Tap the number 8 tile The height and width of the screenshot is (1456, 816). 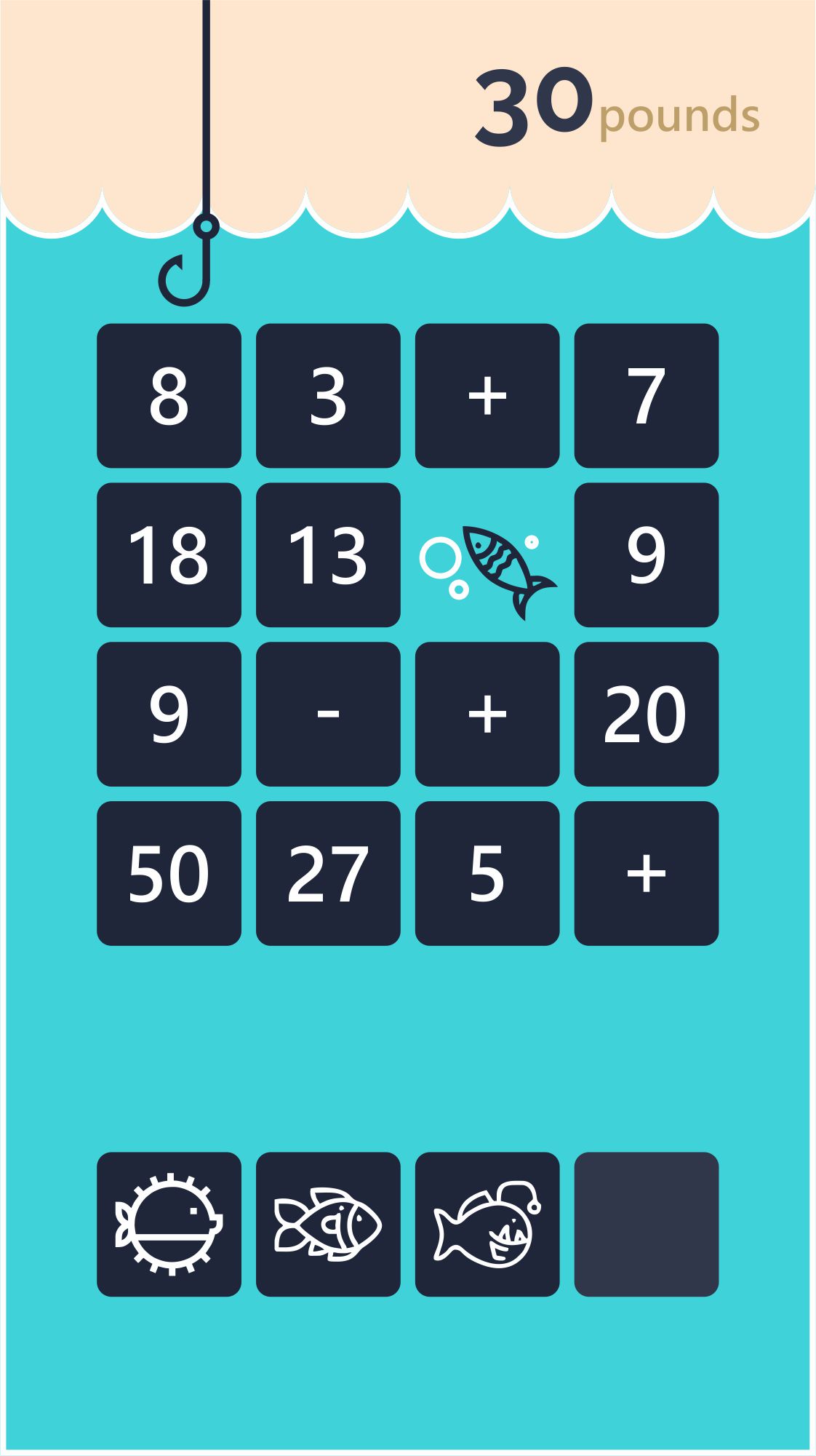click(x=169, y=396)
